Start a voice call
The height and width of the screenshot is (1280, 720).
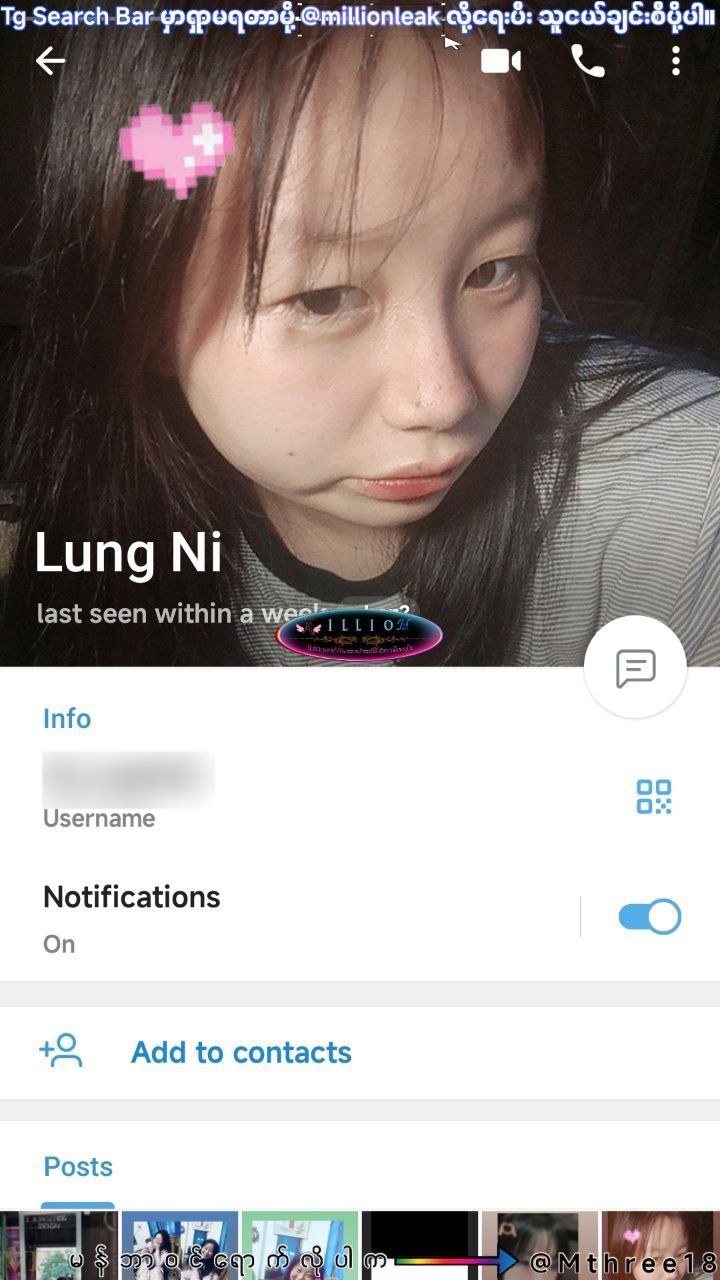pos(587,62)
